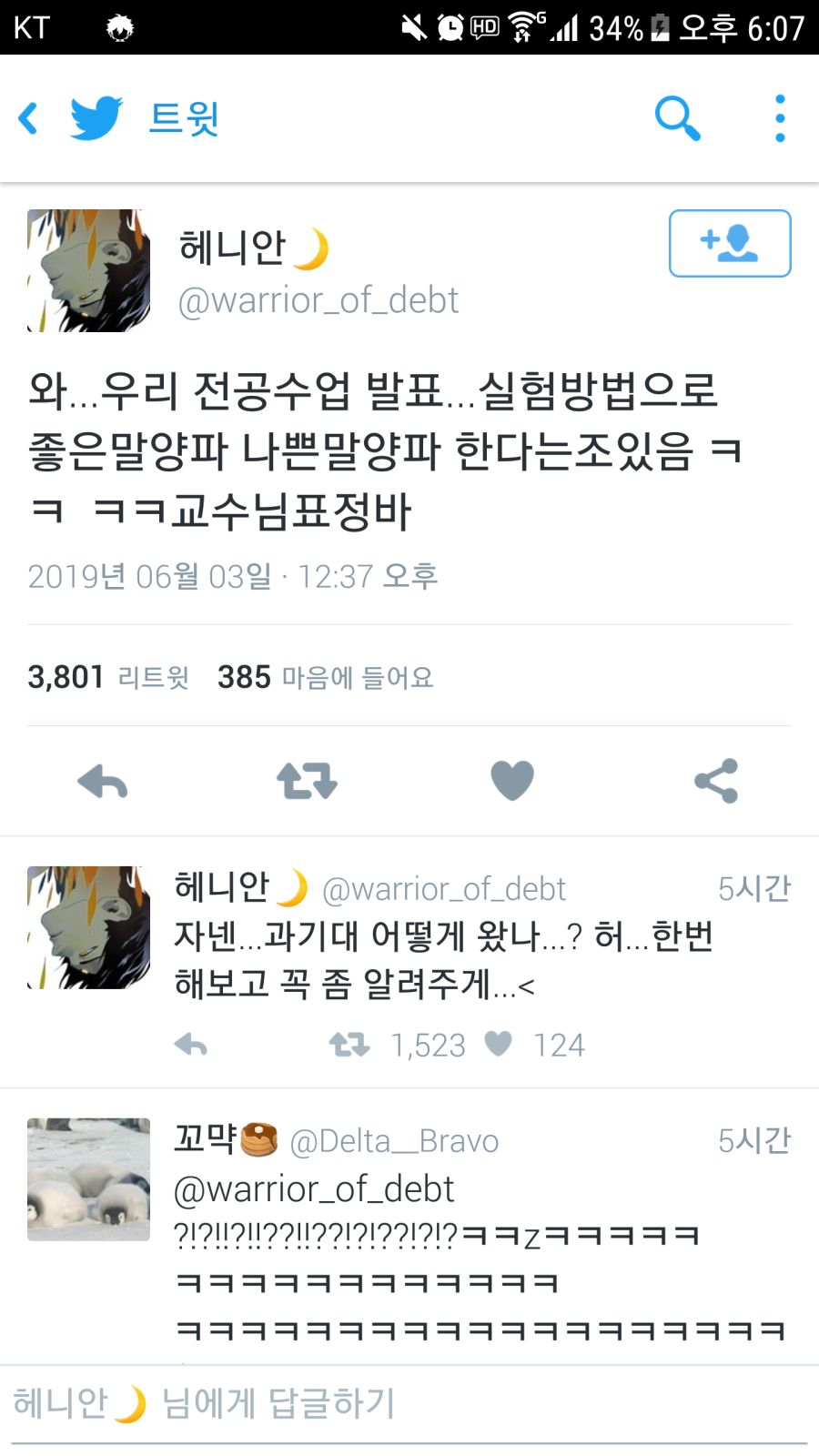Open 꼬먁's penguin profile picture
Viewport: 819px width, 1456px height.
pyautogui.click(x=88, y=1179)
